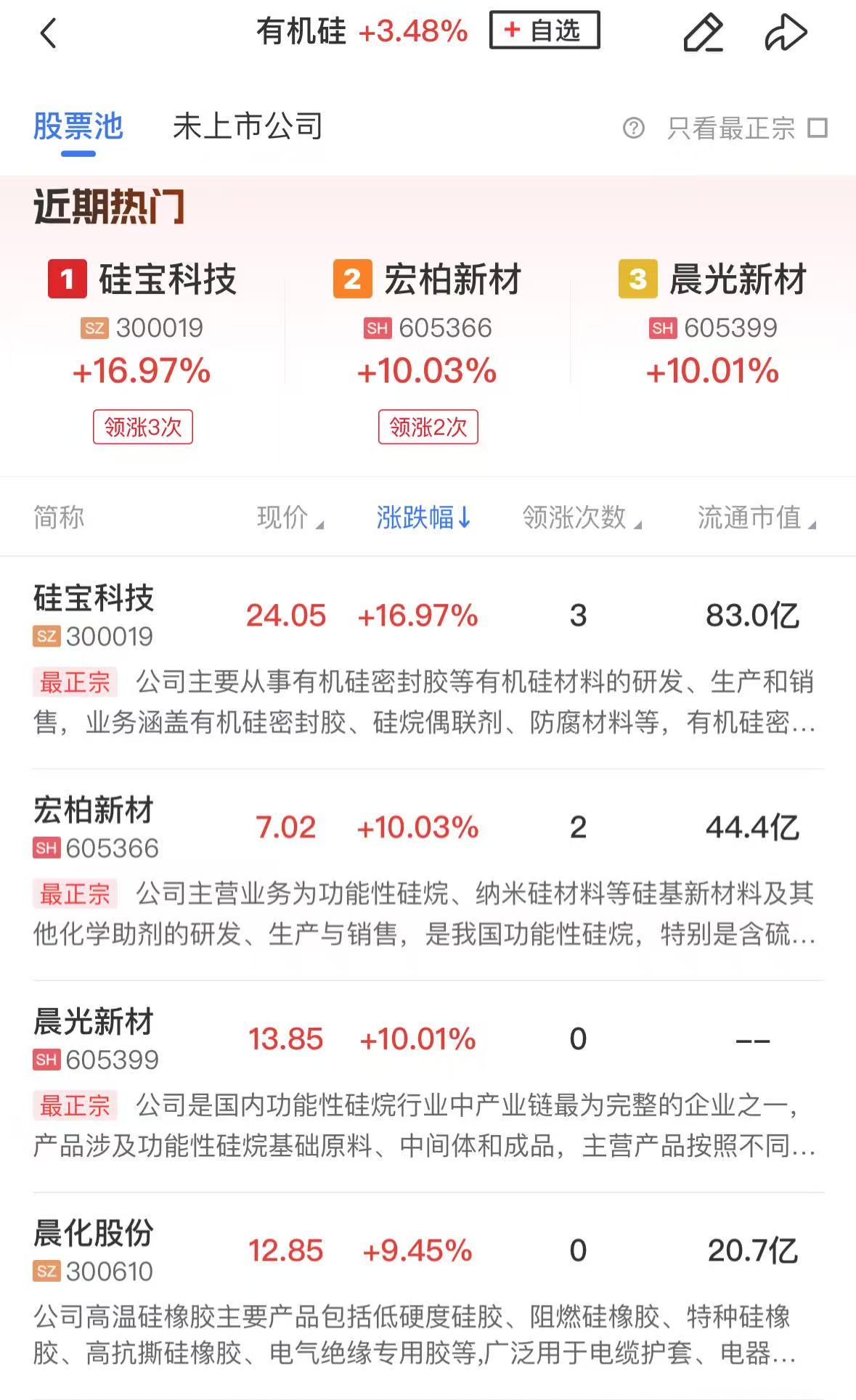The image size is (856, 1400).
Task: Add 有机硅 to 自选 watchlist
Action: (545, 30)
